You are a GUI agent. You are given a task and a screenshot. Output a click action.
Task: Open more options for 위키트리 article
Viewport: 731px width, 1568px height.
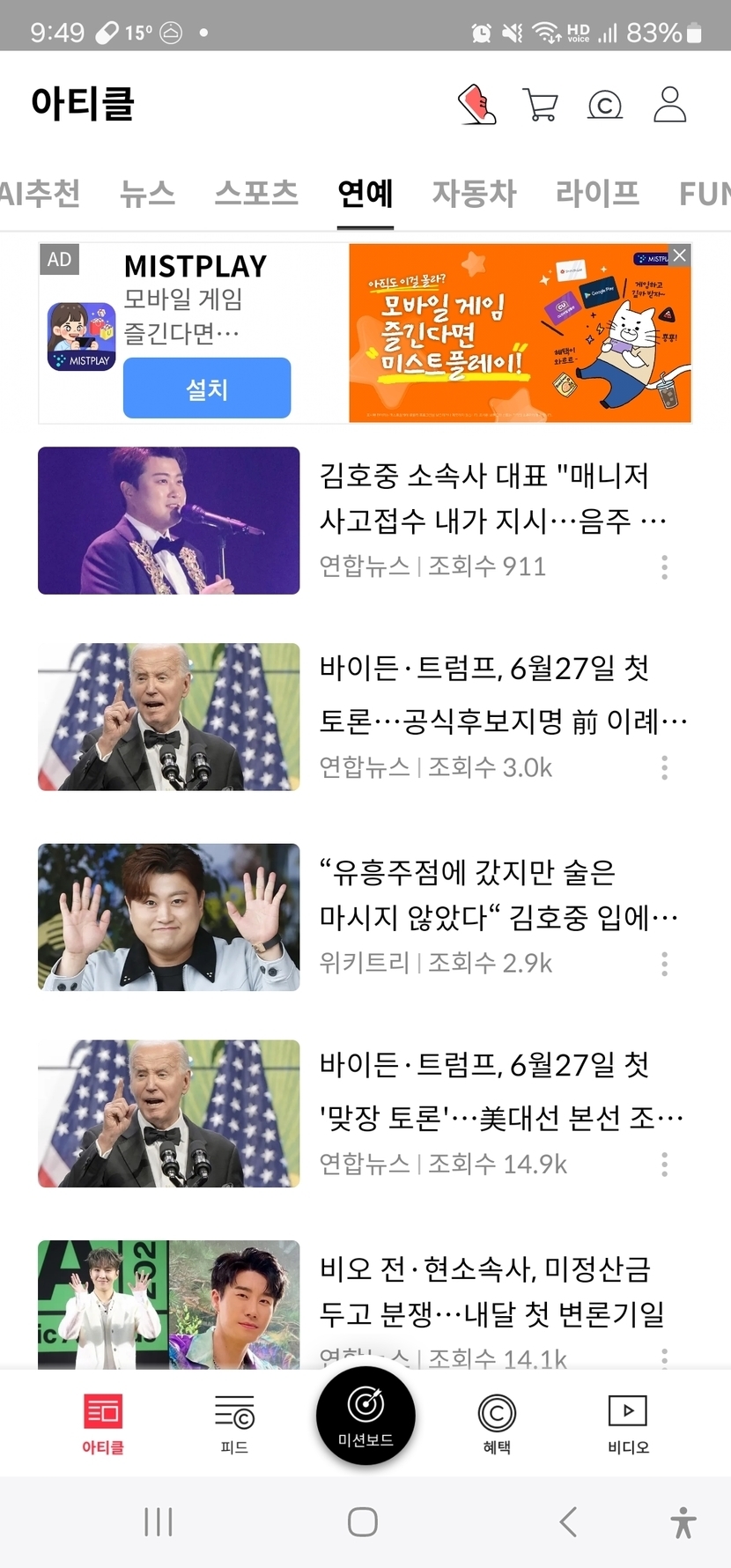[x=664, y=963]
